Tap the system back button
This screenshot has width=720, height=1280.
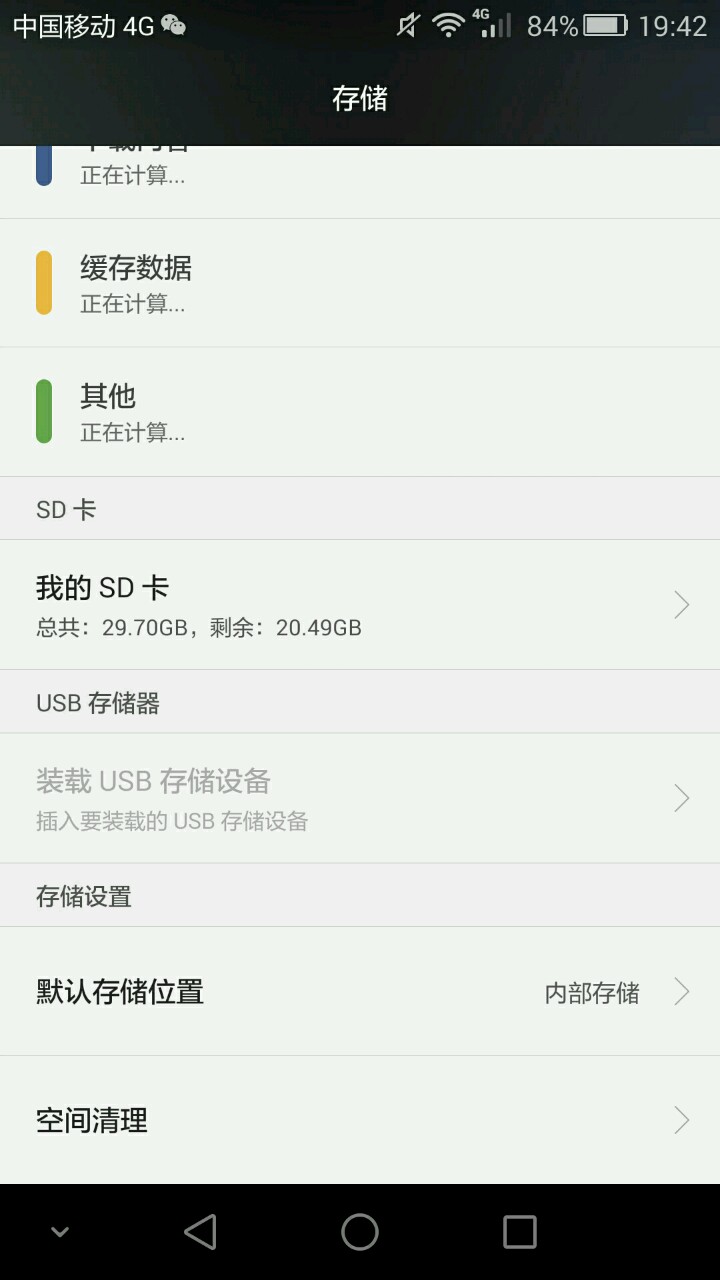(200, 1232)
